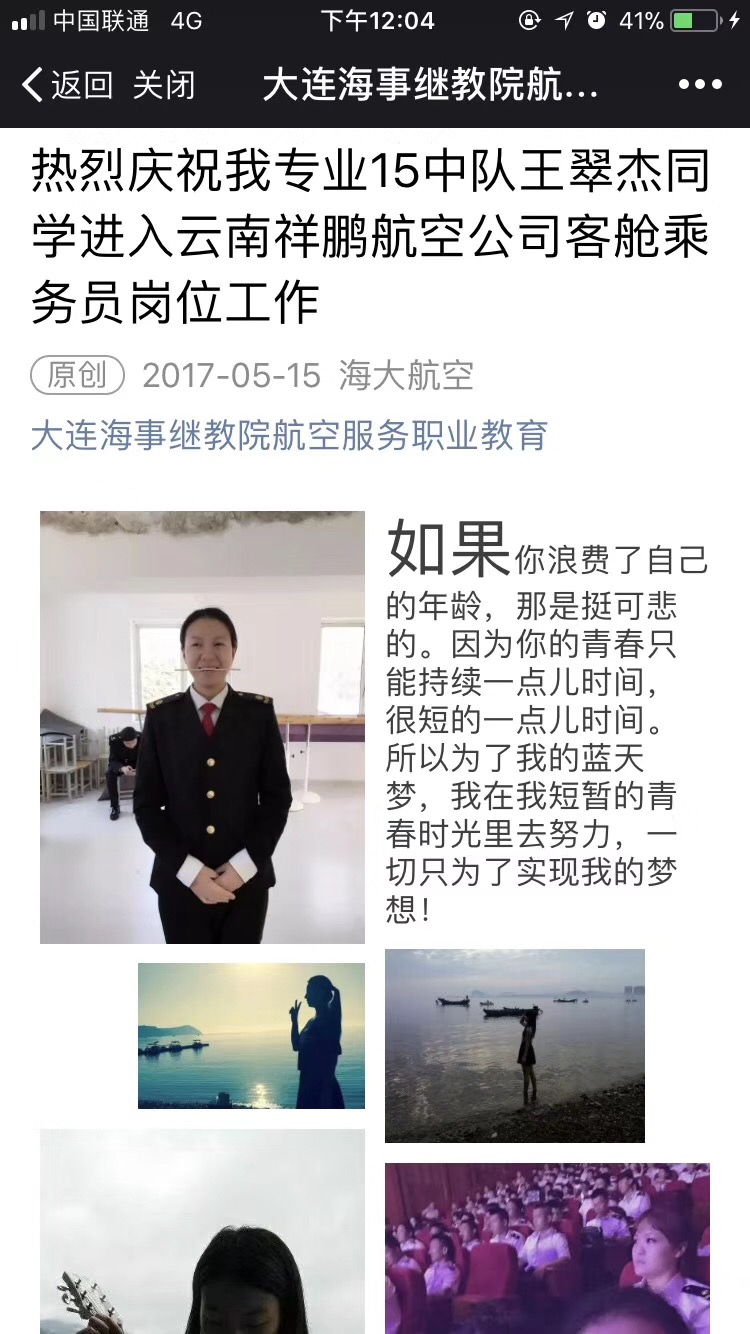Screen dimensions: 750x1334
Task: Close the article with 关闭
Action: 164,86
